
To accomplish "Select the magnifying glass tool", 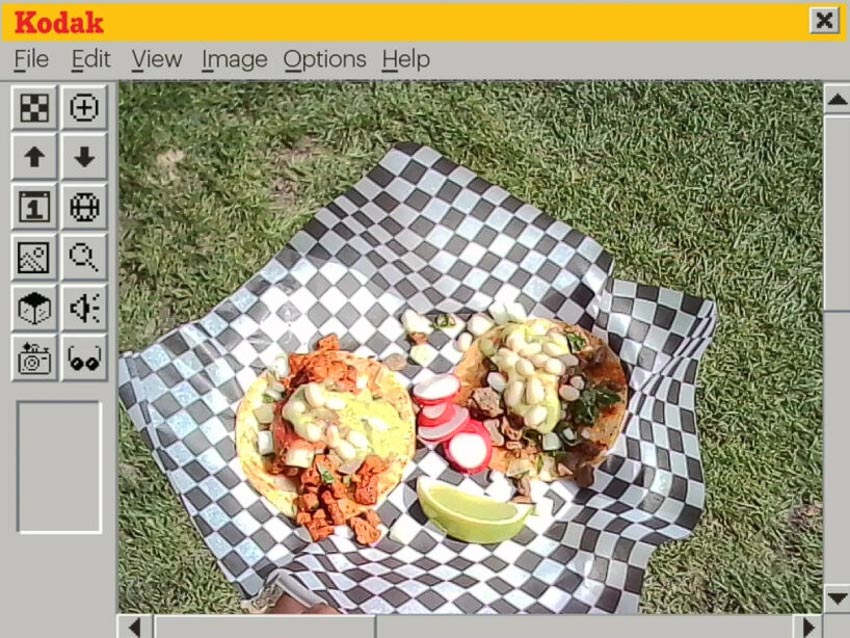I will click(84, 258).
